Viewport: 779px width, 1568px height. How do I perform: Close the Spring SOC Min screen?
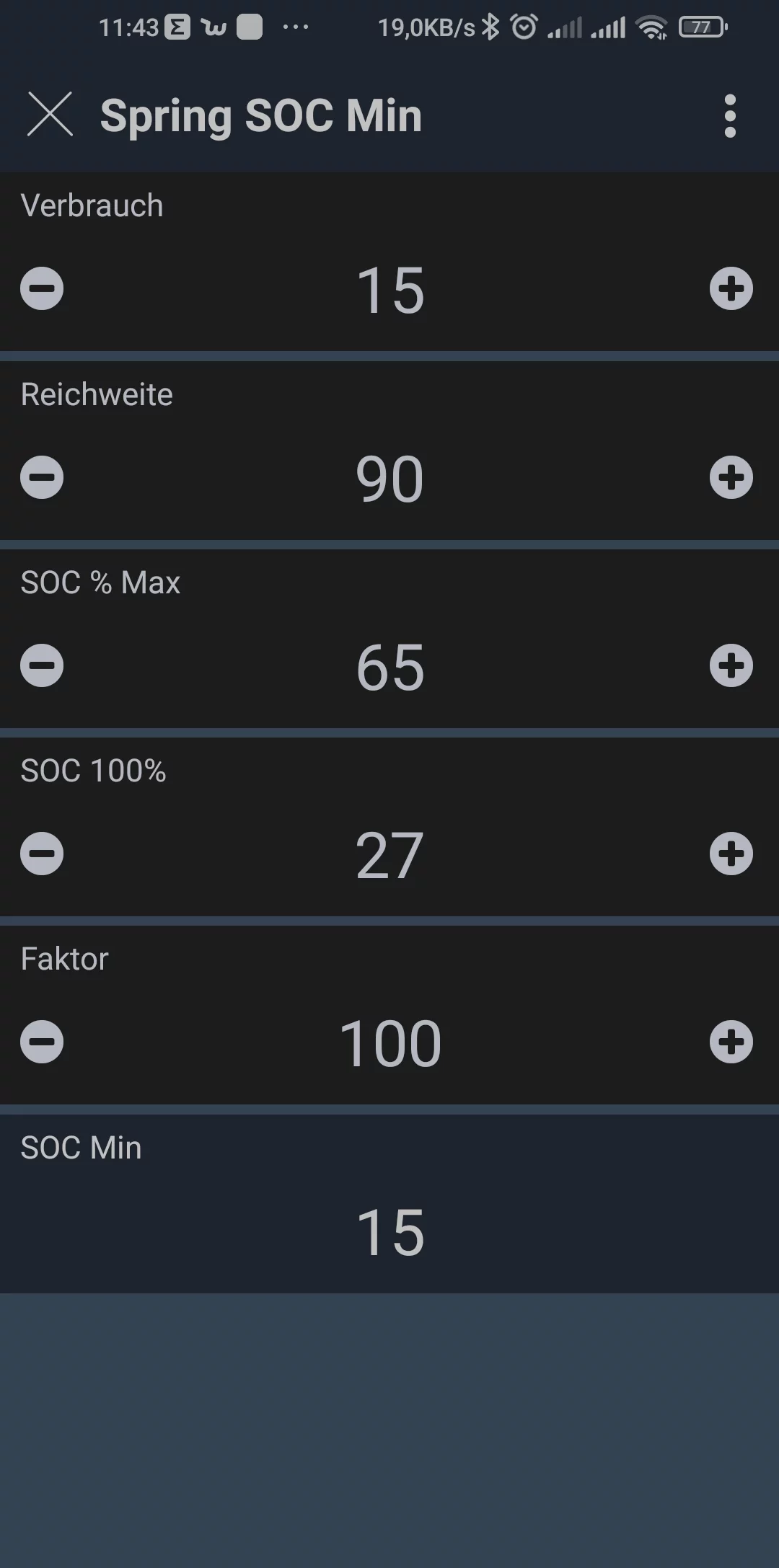[50, 115]
